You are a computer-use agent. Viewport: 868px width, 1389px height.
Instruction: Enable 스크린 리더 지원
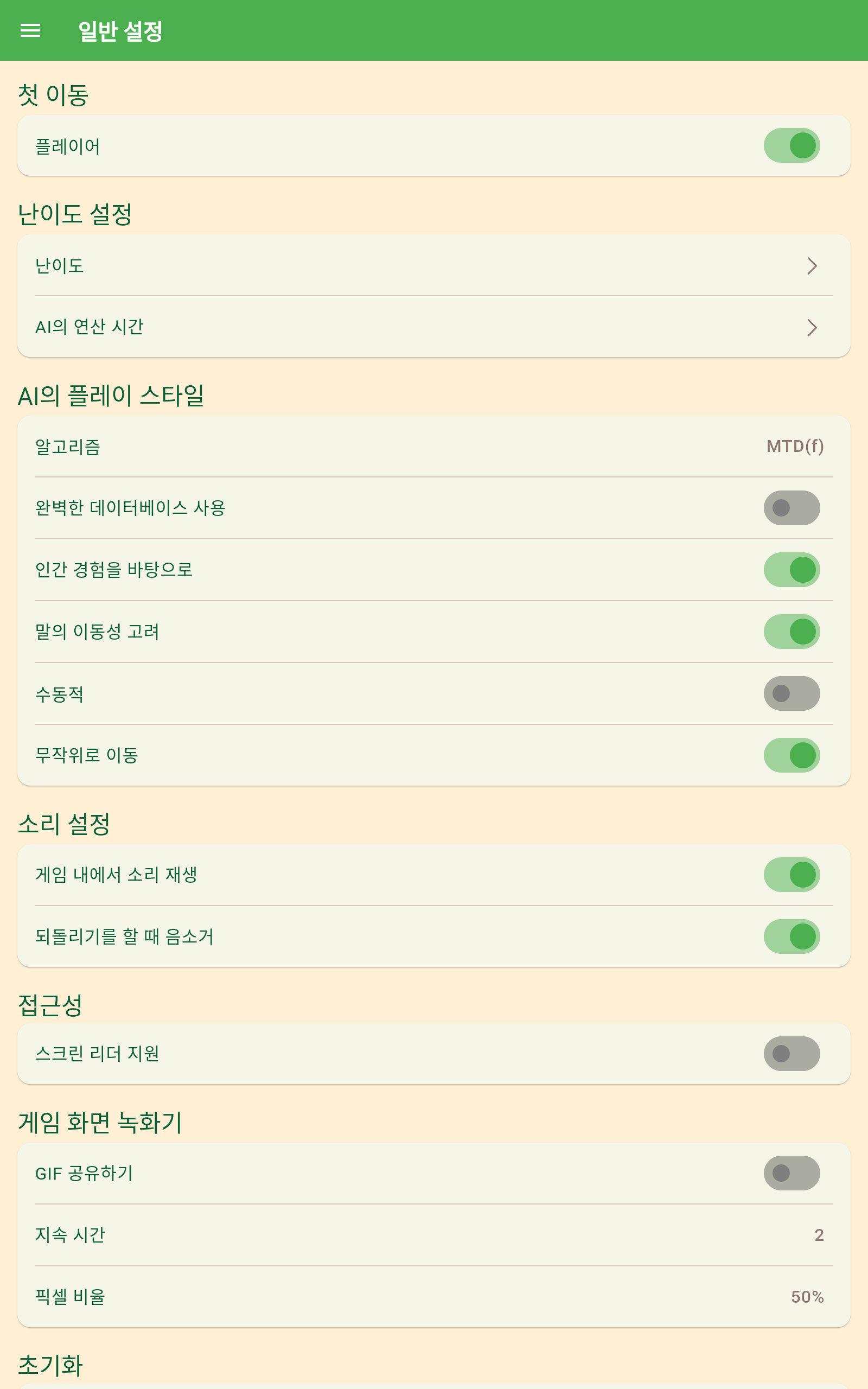pyautogui.click(x=791, y=1054)
